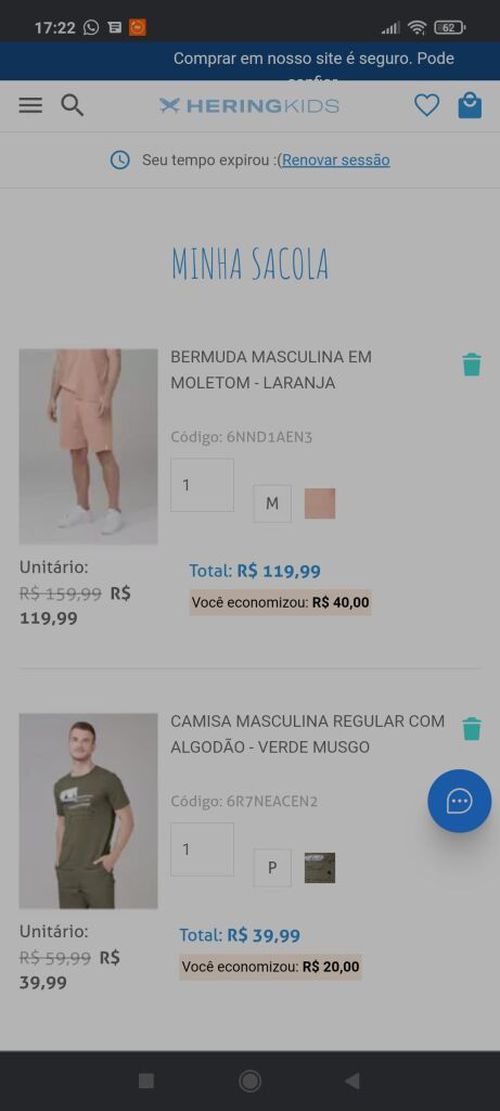Image resolution: width=500 pixels, height=1111 pixels.
Task: Tap the laranja color swatch
Action: point(319,504)
